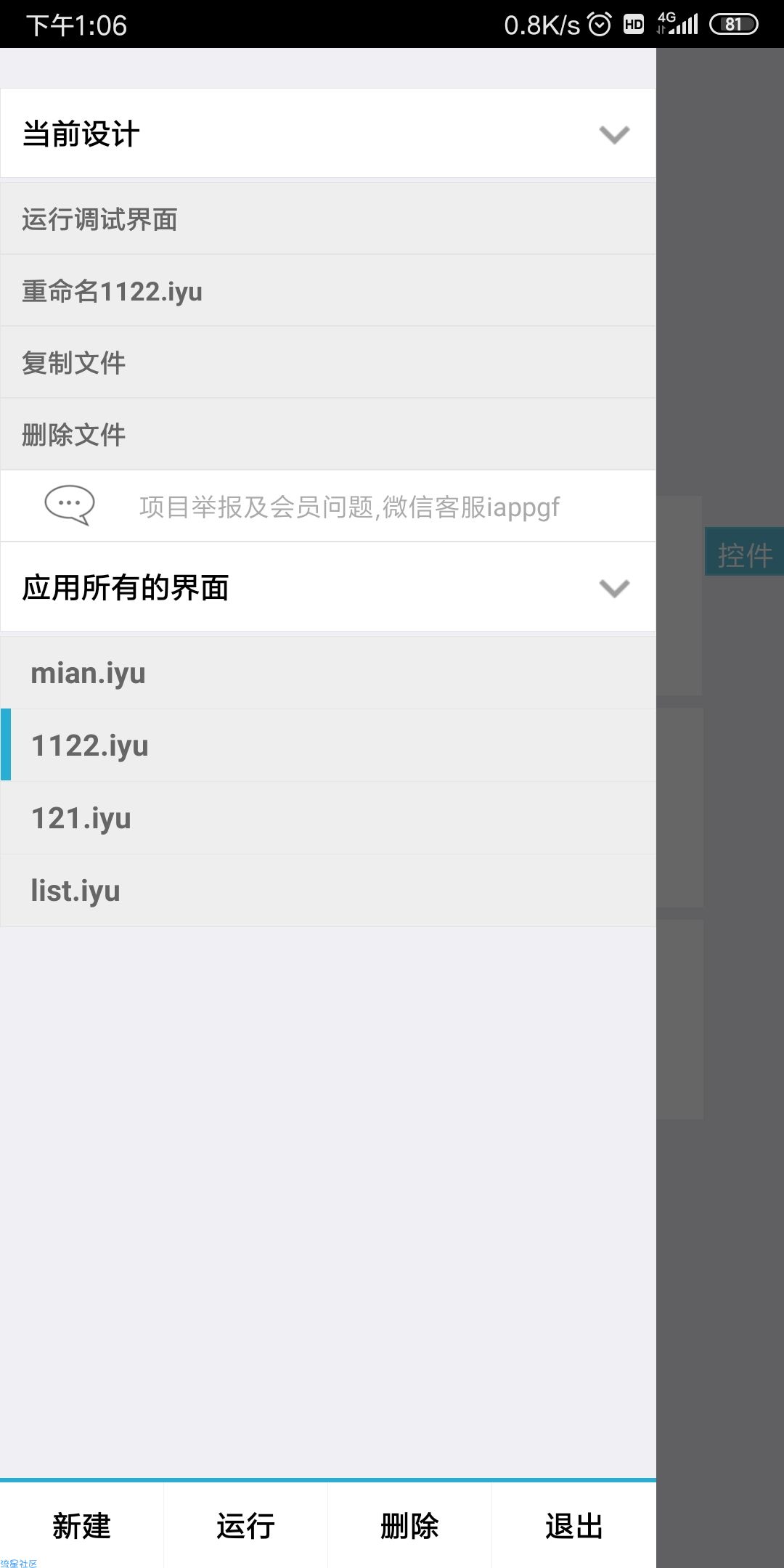Collapse the 应用所有的界面 section
The image size is (784, 1568).
coord(613,587)
